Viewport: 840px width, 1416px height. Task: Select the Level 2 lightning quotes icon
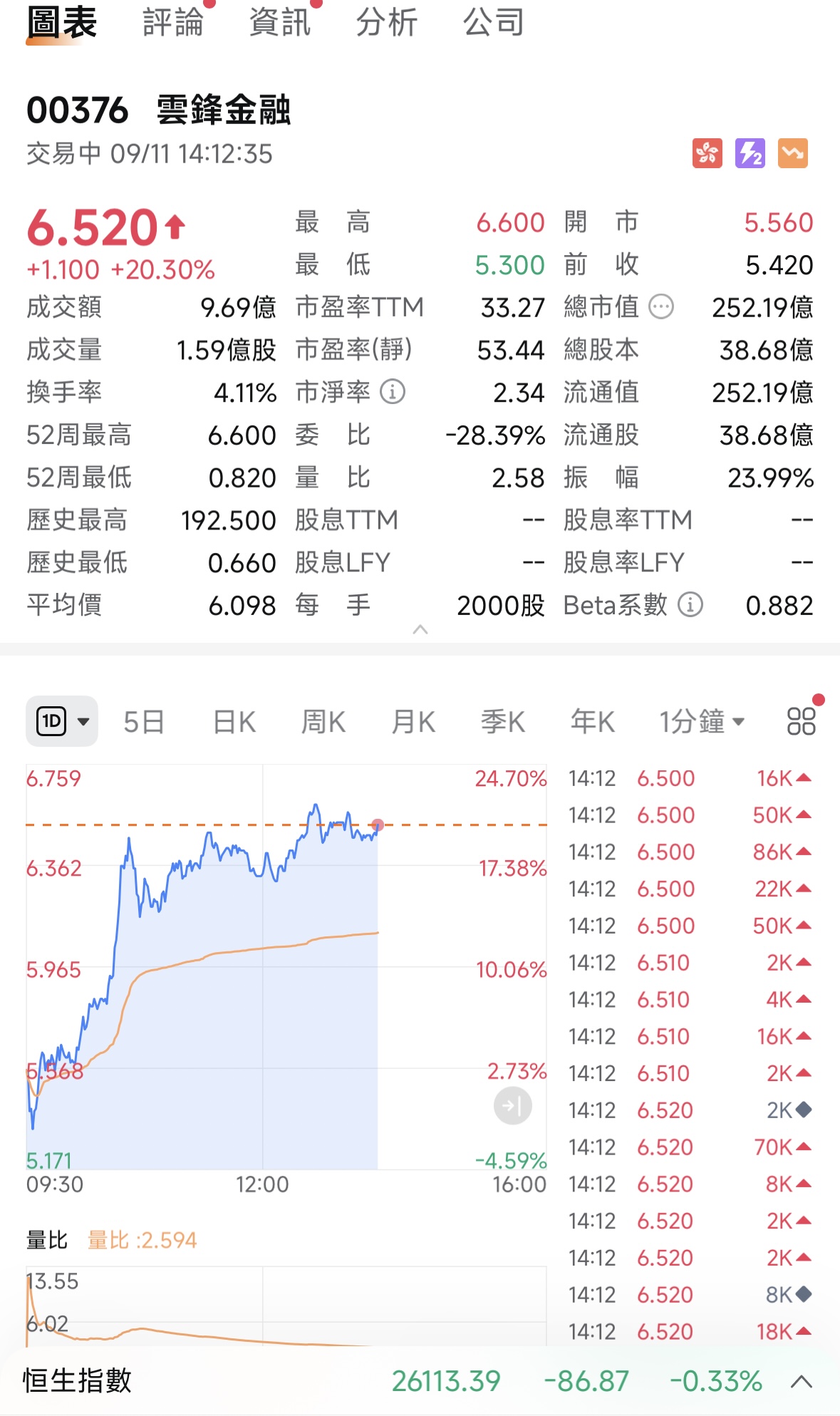(x=750, y=154)
